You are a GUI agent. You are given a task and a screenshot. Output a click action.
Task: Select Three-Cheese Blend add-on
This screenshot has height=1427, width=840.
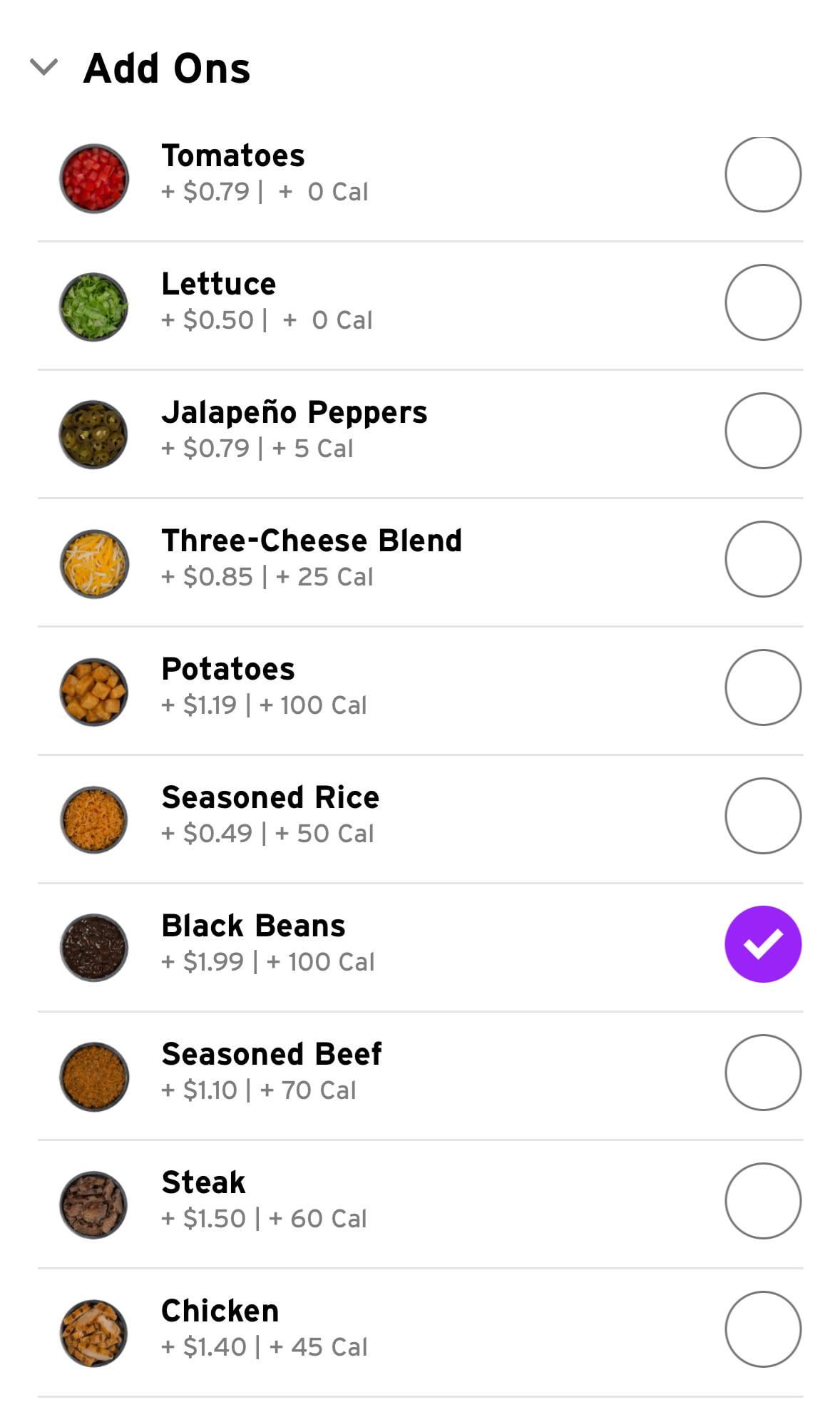tap(762, 559)
